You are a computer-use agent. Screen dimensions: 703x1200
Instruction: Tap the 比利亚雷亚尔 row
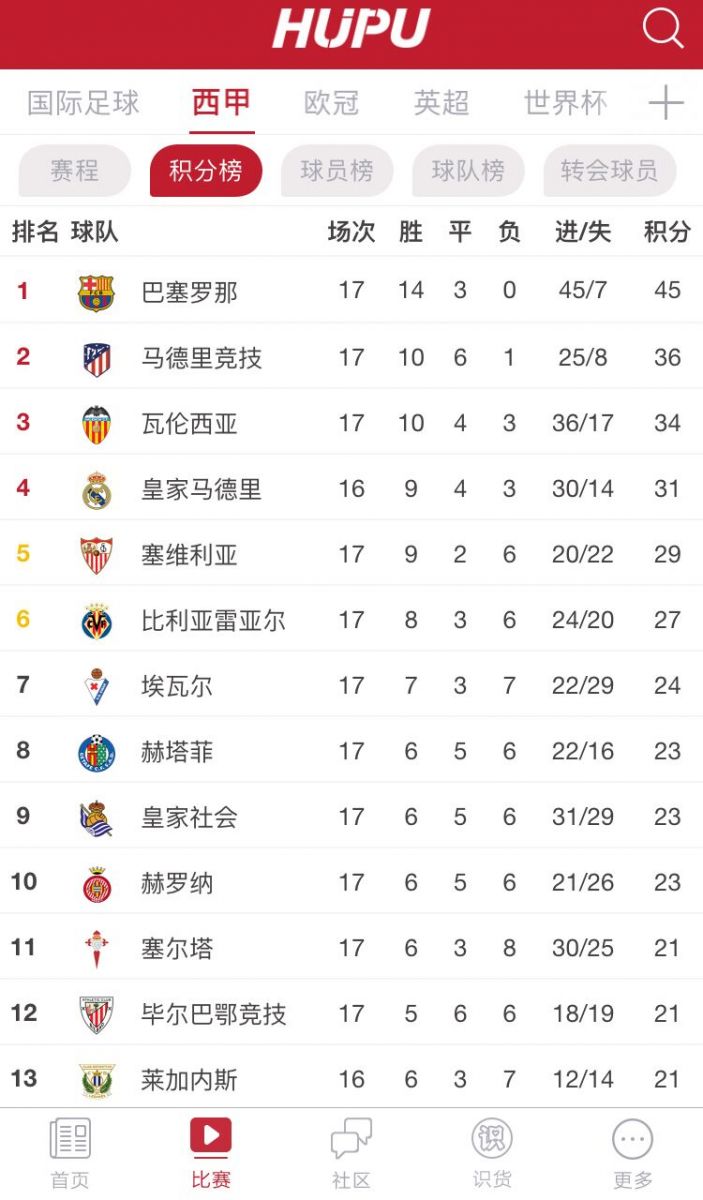pos(351,620)
